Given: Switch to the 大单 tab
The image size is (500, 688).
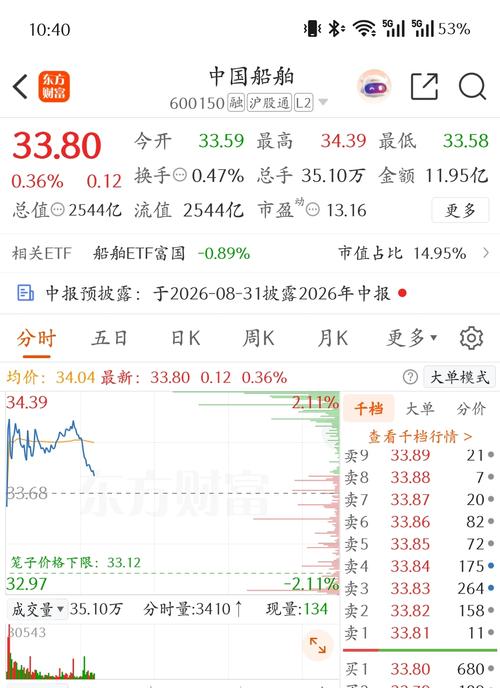Looking at the screenshot, I should (420, 409).
